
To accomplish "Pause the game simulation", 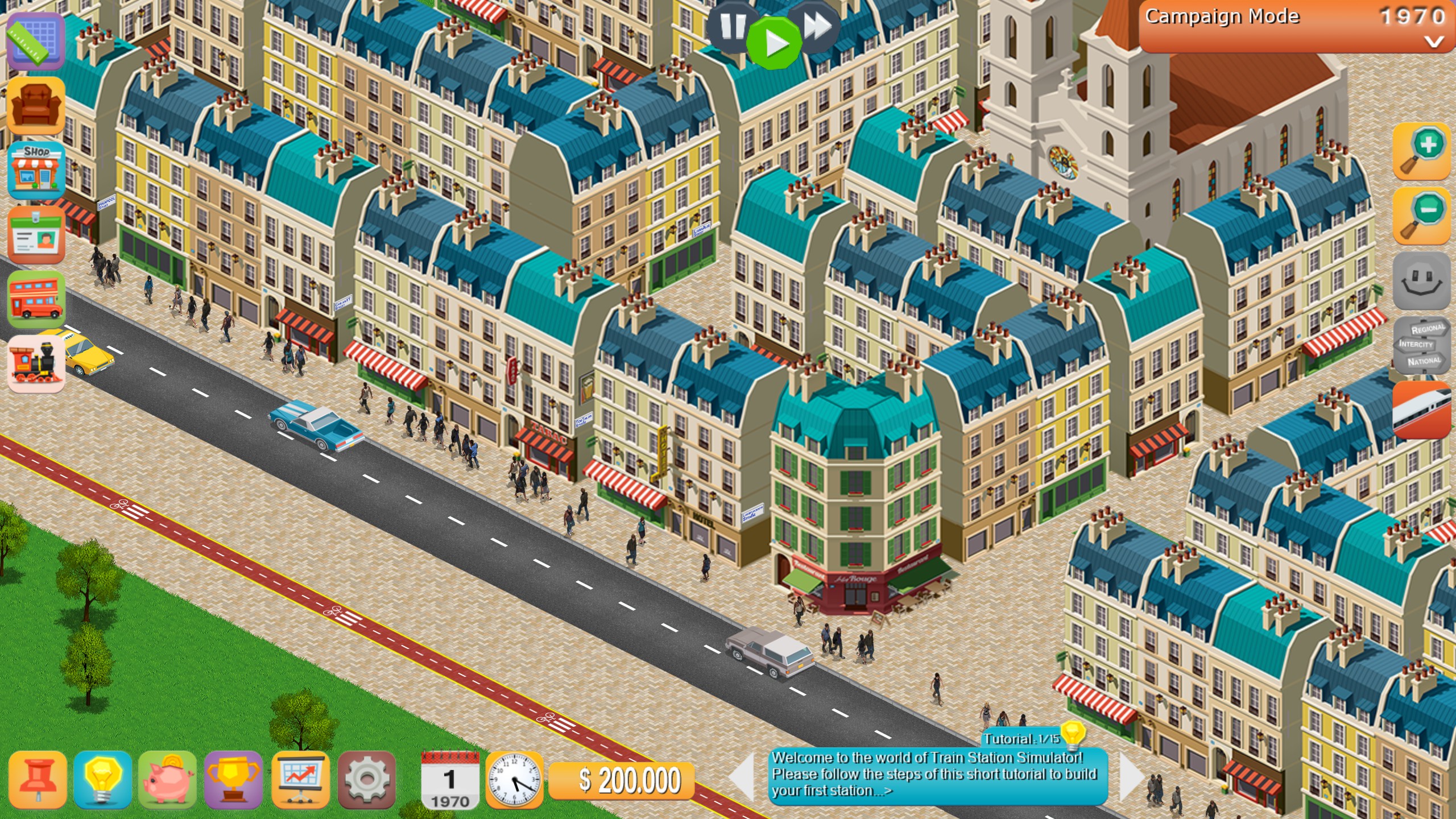I will [x=733, y=27].
